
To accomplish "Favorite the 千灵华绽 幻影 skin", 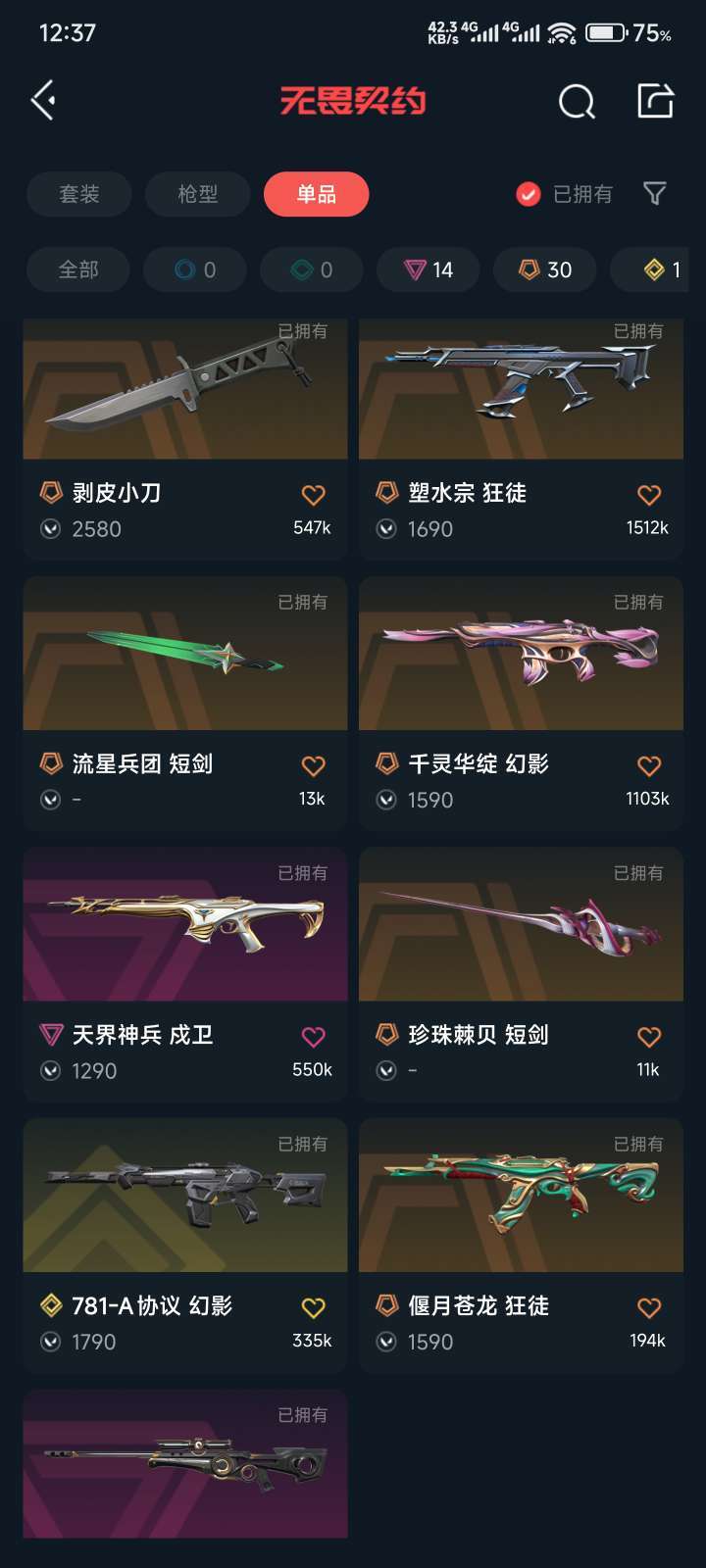I will [x=649, y=765].
